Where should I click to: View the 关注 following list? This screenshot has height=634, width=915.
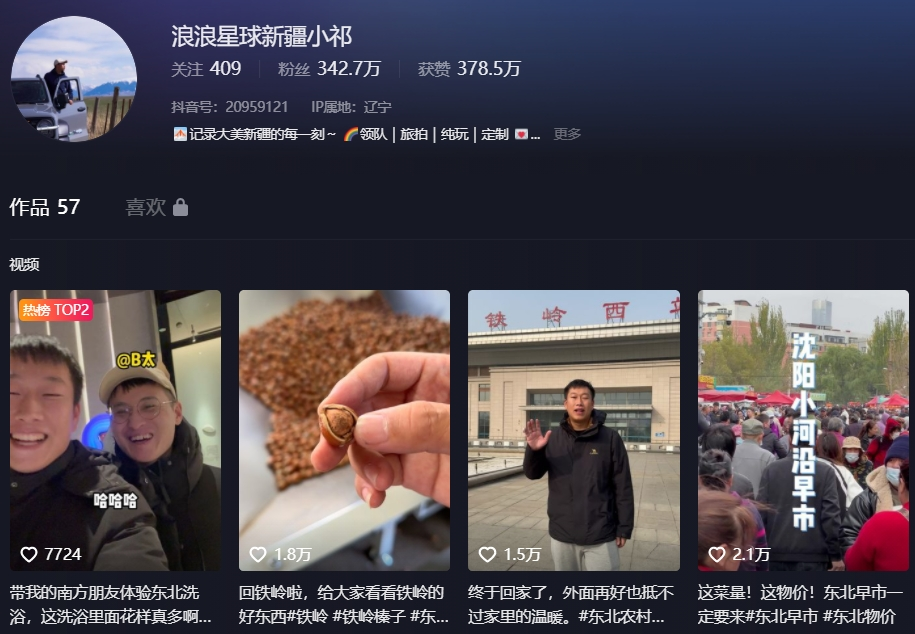coord(206,69)
